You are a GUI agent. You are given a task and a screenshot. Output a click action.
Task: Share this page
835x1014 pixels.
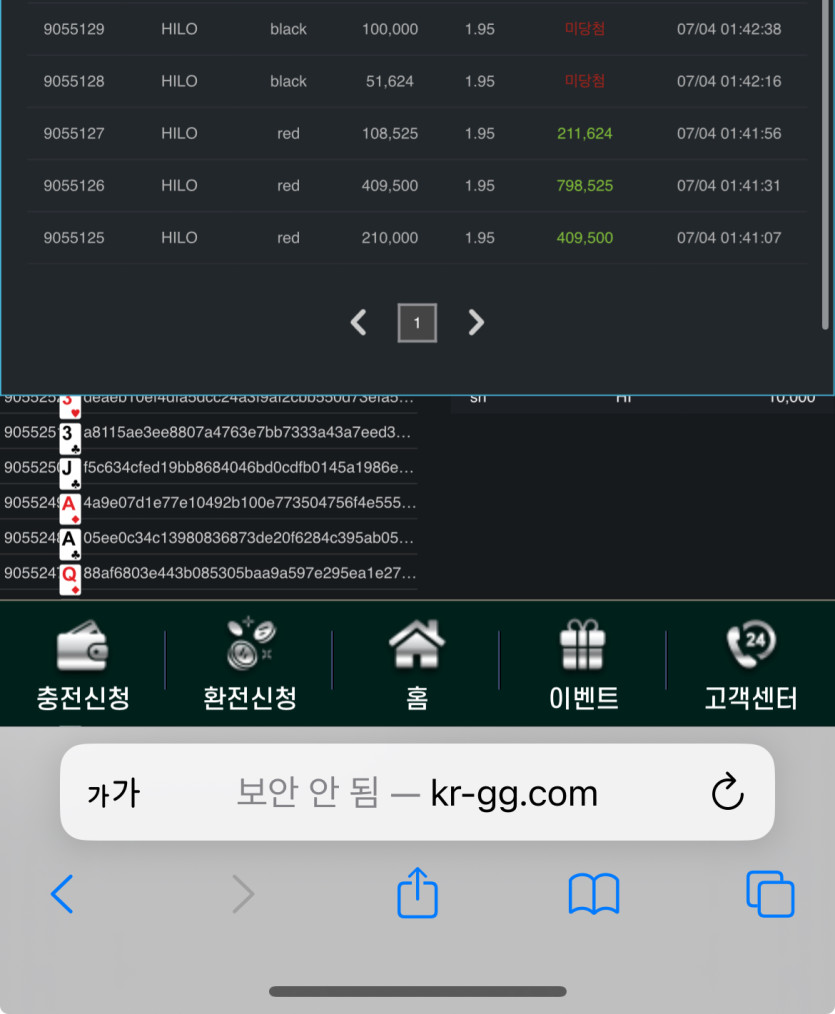pyautogui.click(x=417, y=892)
